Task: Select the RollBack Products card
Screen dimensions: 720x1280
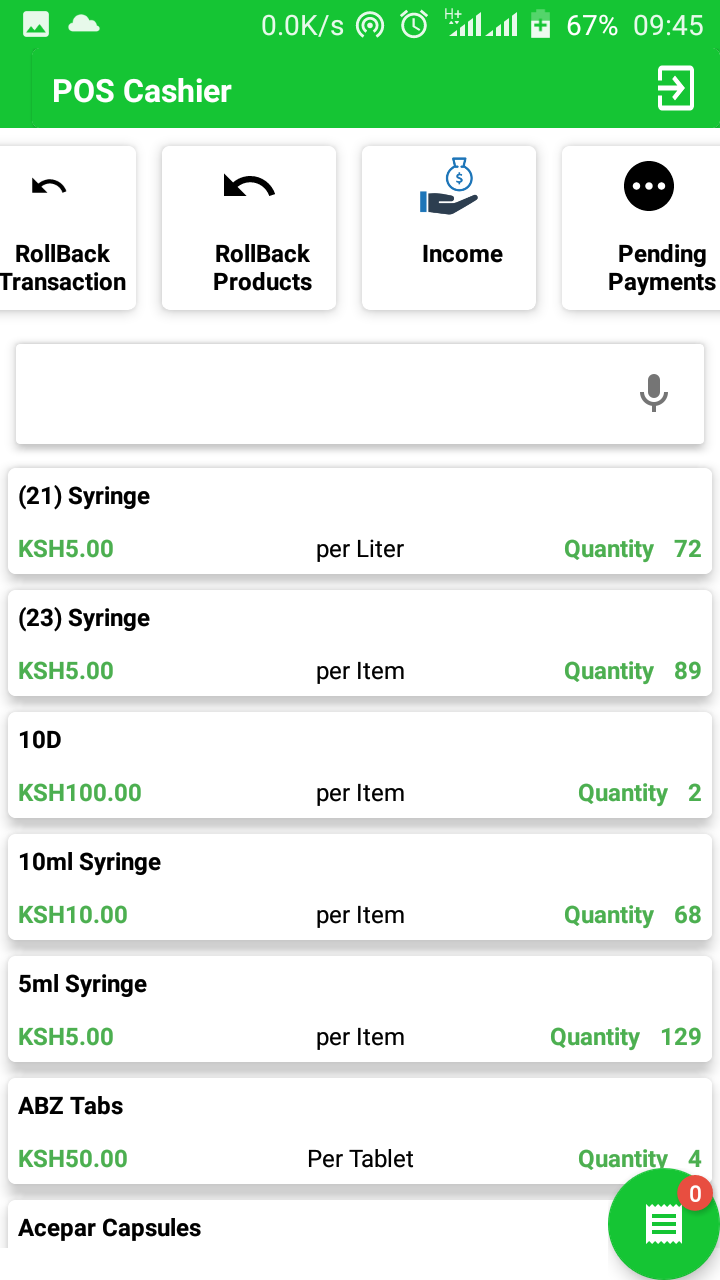Action: [248, 227]
